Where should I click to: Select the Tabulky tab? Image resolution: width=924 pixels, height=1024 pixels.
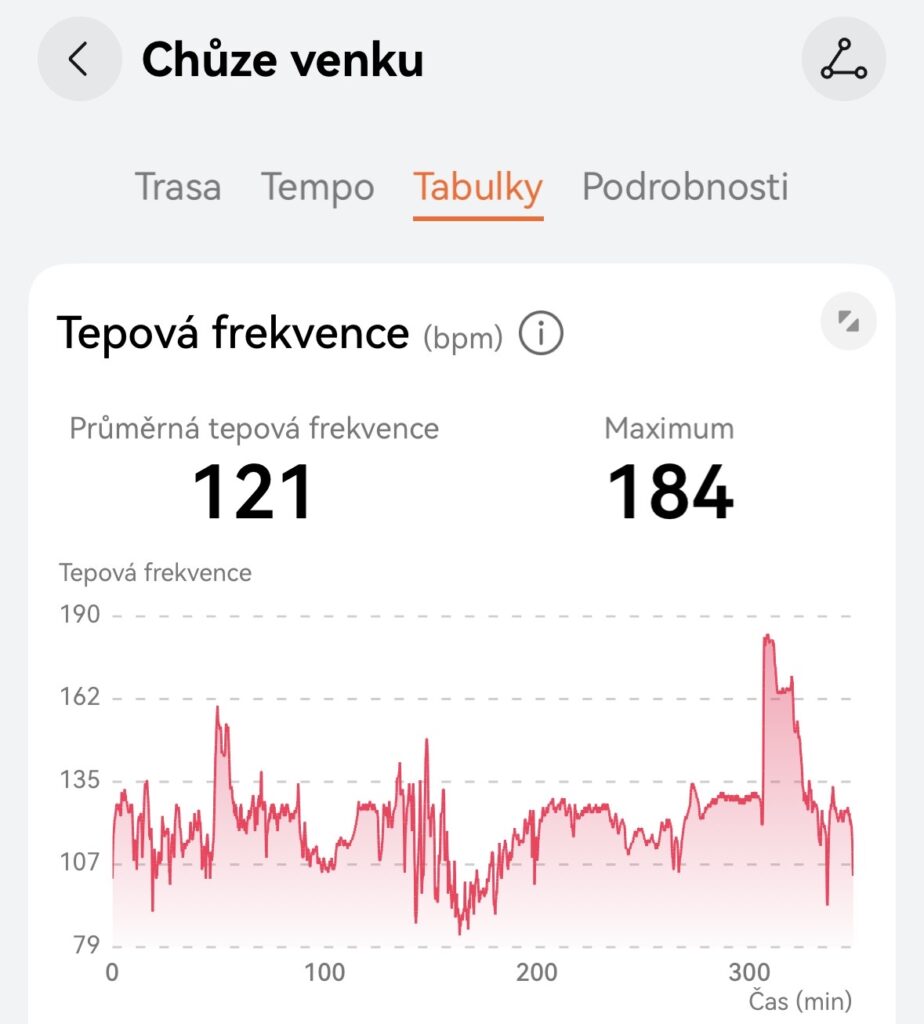(x=478, y=187)
